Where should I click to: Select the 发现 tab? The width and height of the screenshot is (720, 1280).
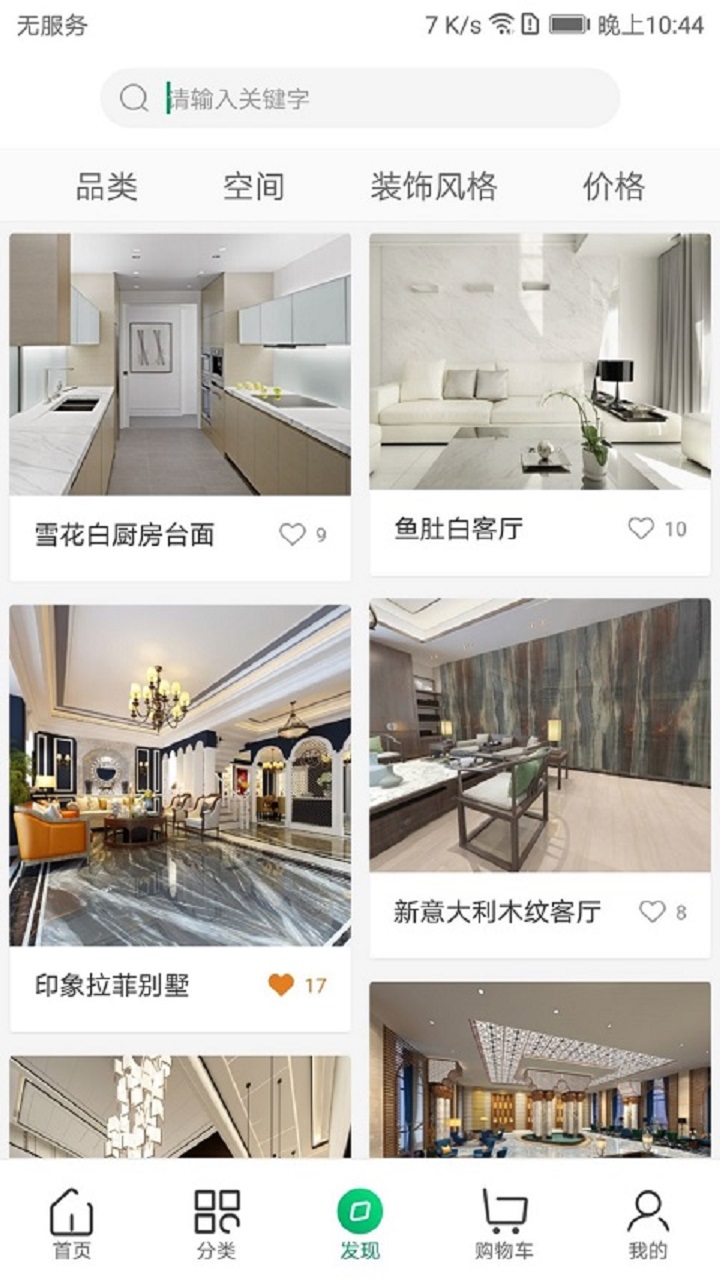click(x=360, y=1223)
